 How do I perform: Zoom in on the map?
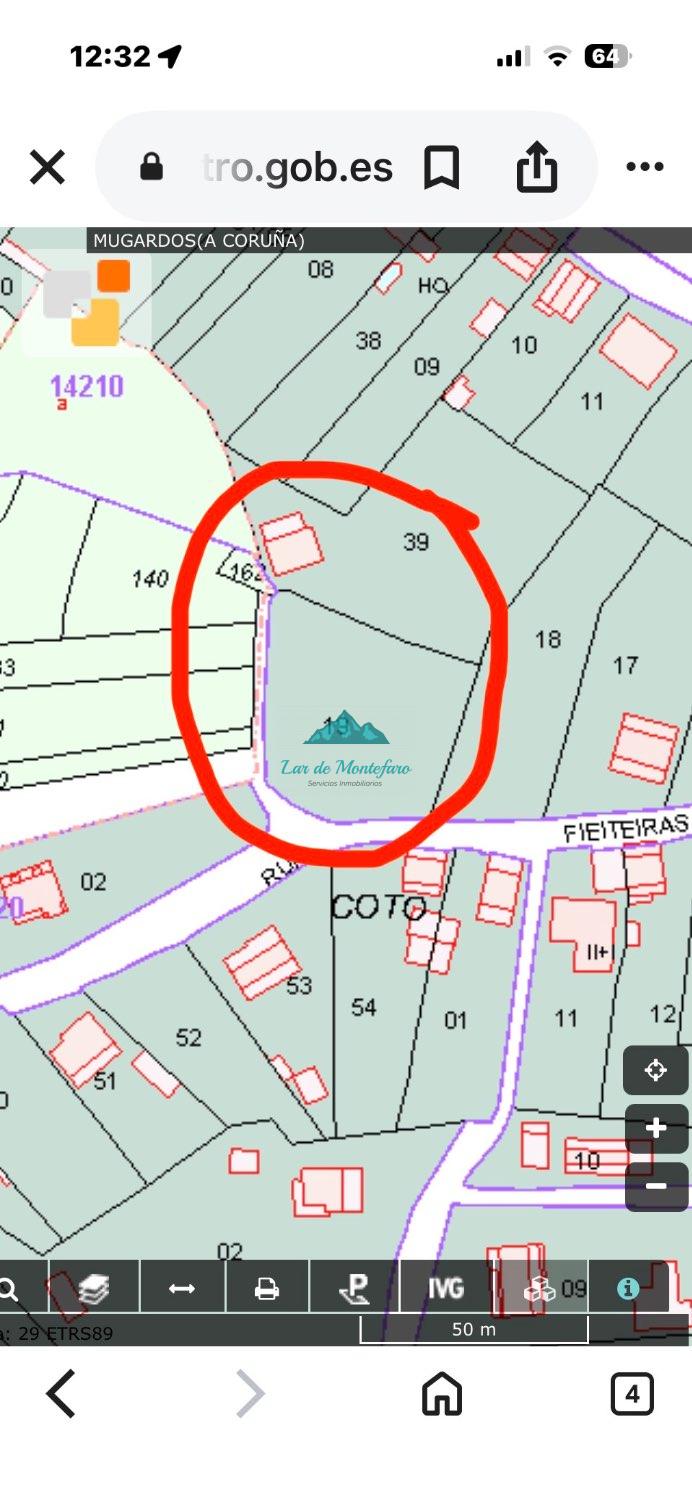(x=656, y=1129)
